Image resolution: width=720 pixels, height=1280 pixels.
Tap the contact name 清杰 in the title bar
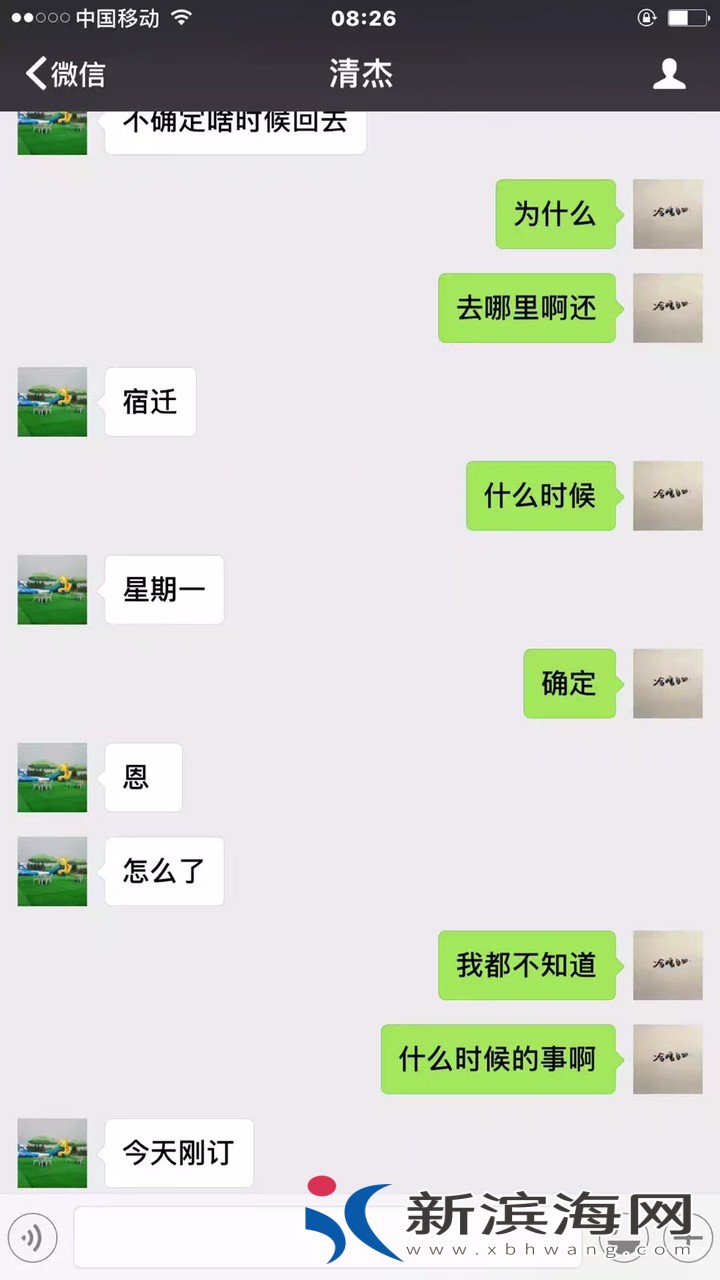click(360, 74)
